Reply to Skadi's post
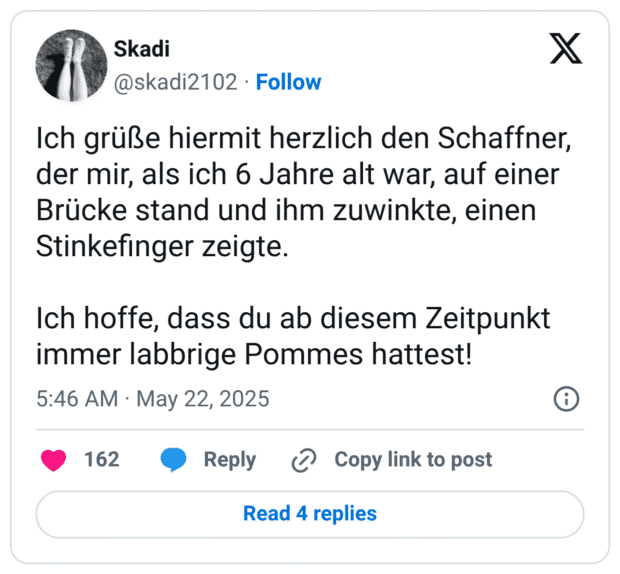This screenshot has height=574, width=620. (208, 460)
